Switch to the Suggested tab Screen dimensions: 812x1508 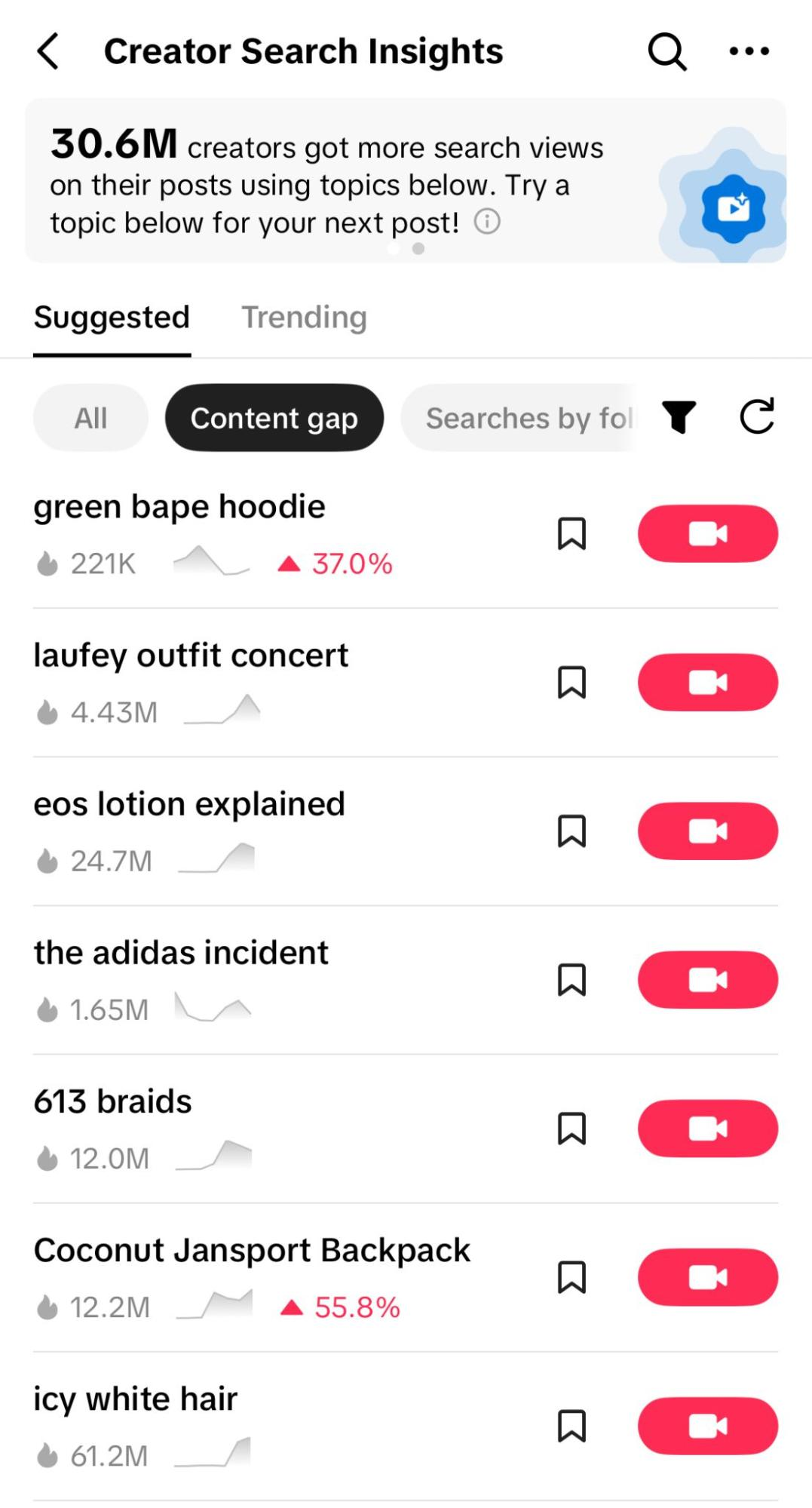[x=112, y=317]
